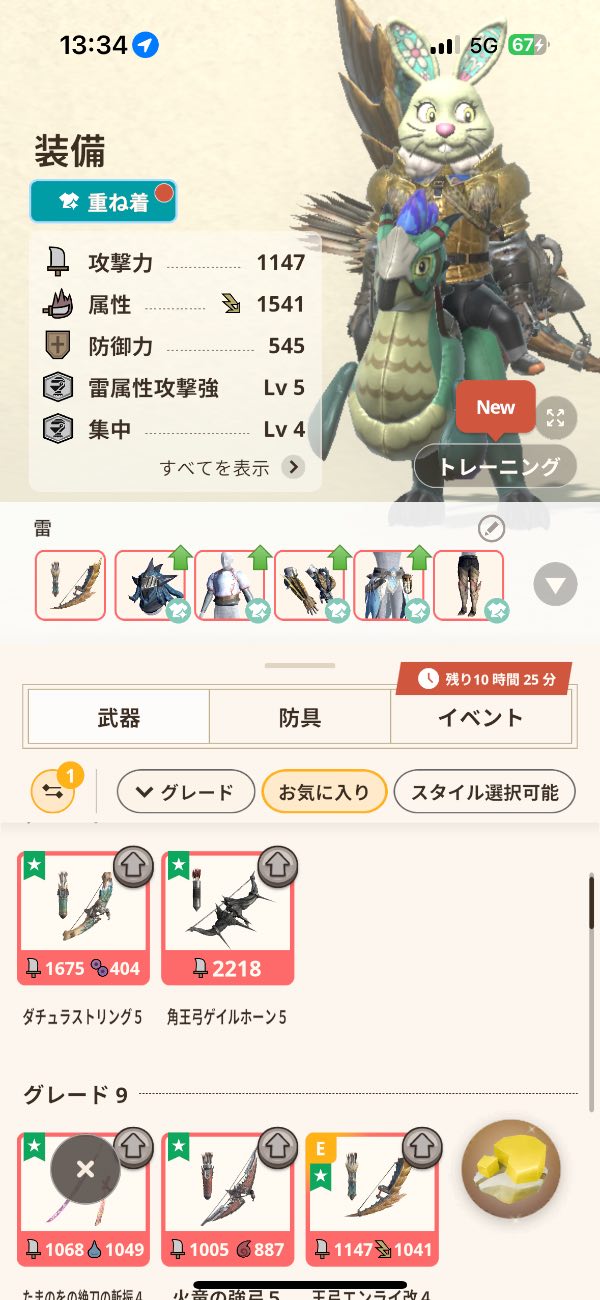Expand the loadout dropdown arrow
600x1300 pixels.
pyautogui.click(x=555, y=584)
